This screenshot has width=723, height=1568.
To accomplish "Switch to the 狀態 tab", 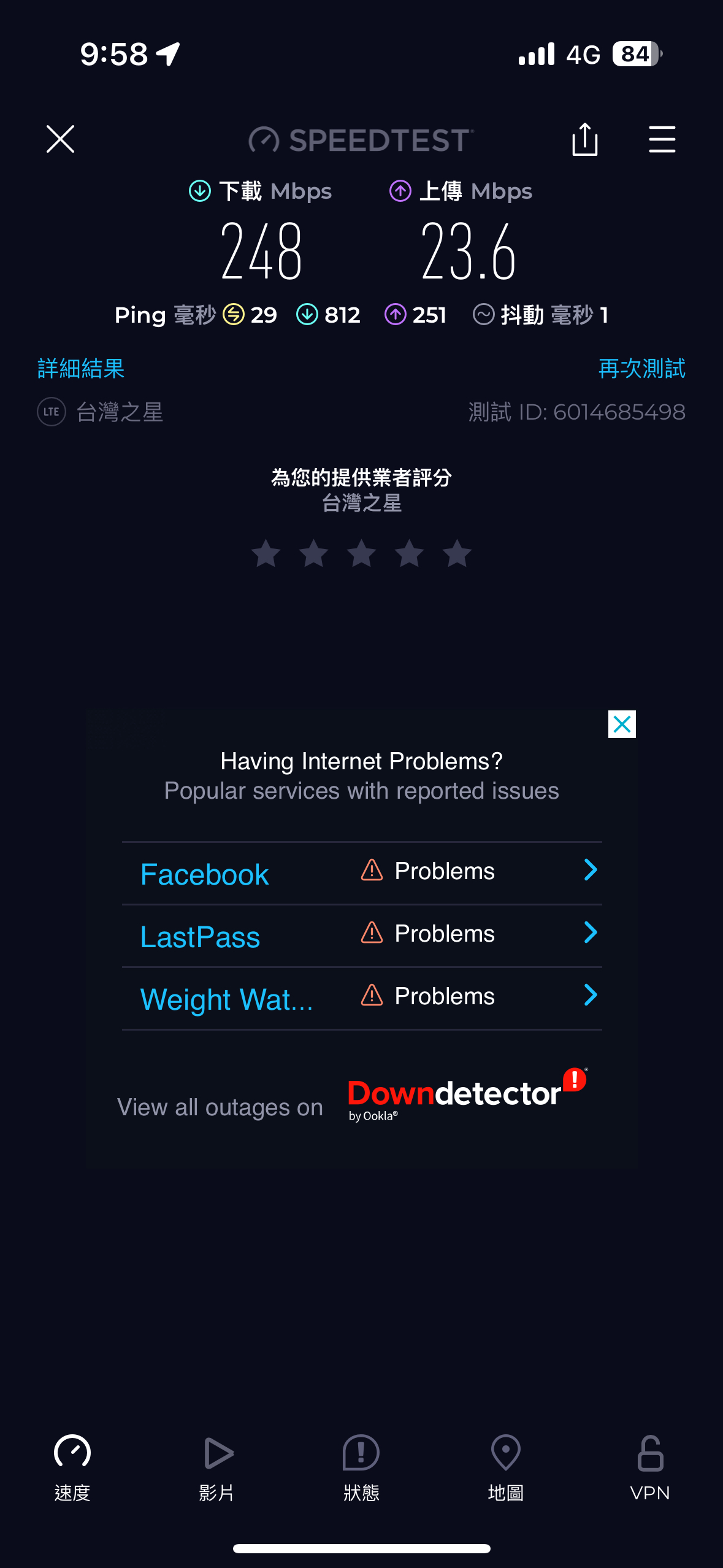I will point(361,1468).
